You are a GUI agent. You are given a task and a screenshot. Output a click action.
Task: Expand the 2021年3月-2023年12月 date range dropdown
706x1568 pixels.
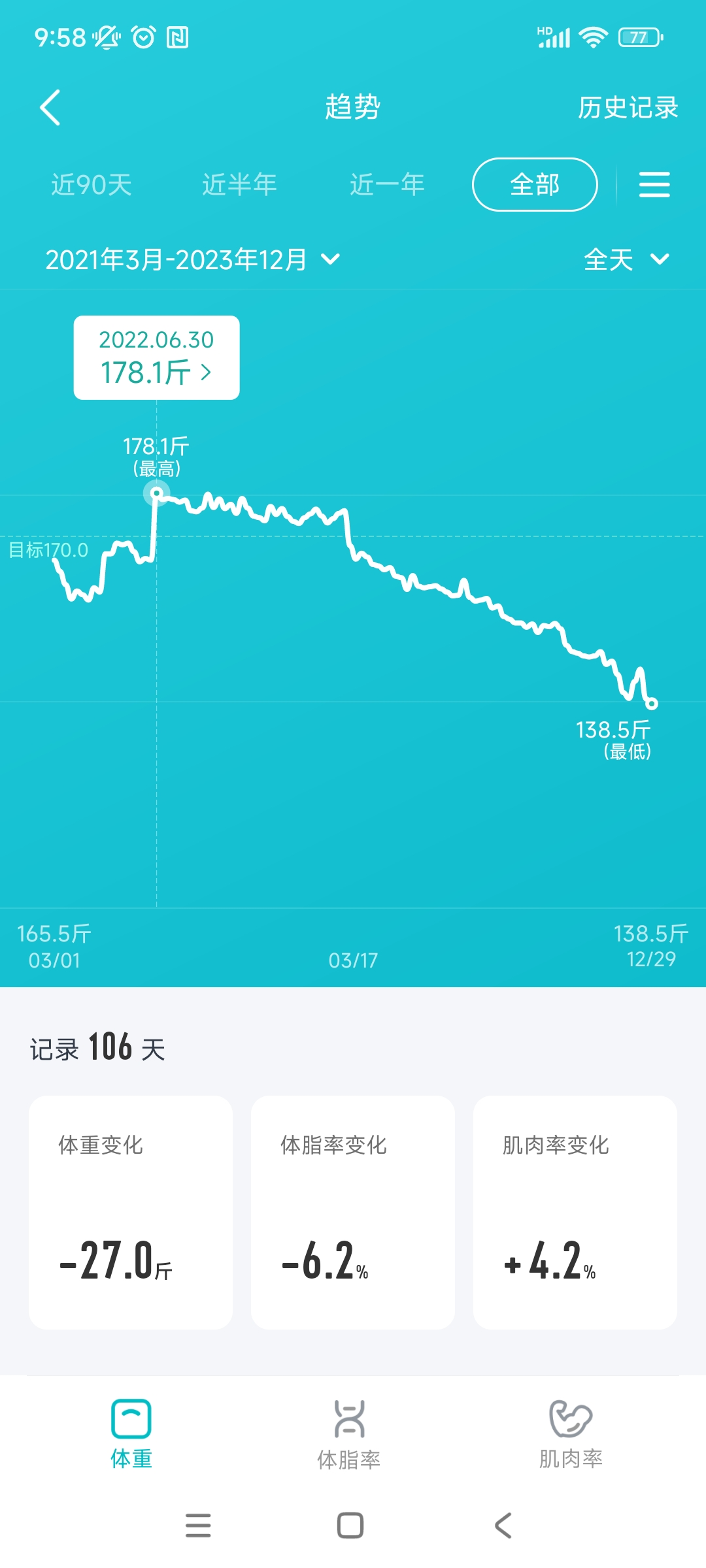tap(192, 260)
